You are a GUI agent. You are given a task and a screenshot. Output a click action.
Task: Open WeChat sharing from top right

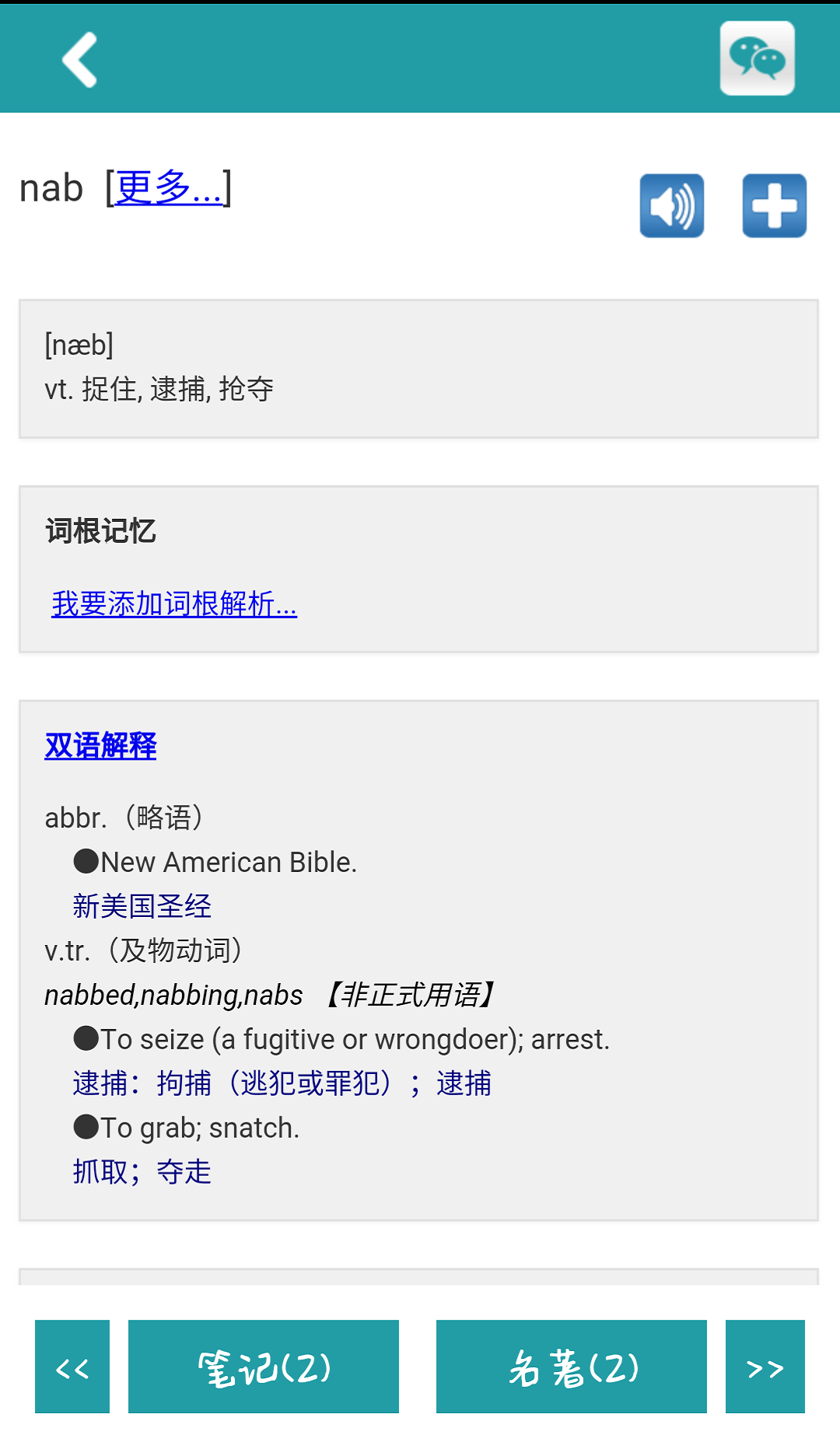756,58
